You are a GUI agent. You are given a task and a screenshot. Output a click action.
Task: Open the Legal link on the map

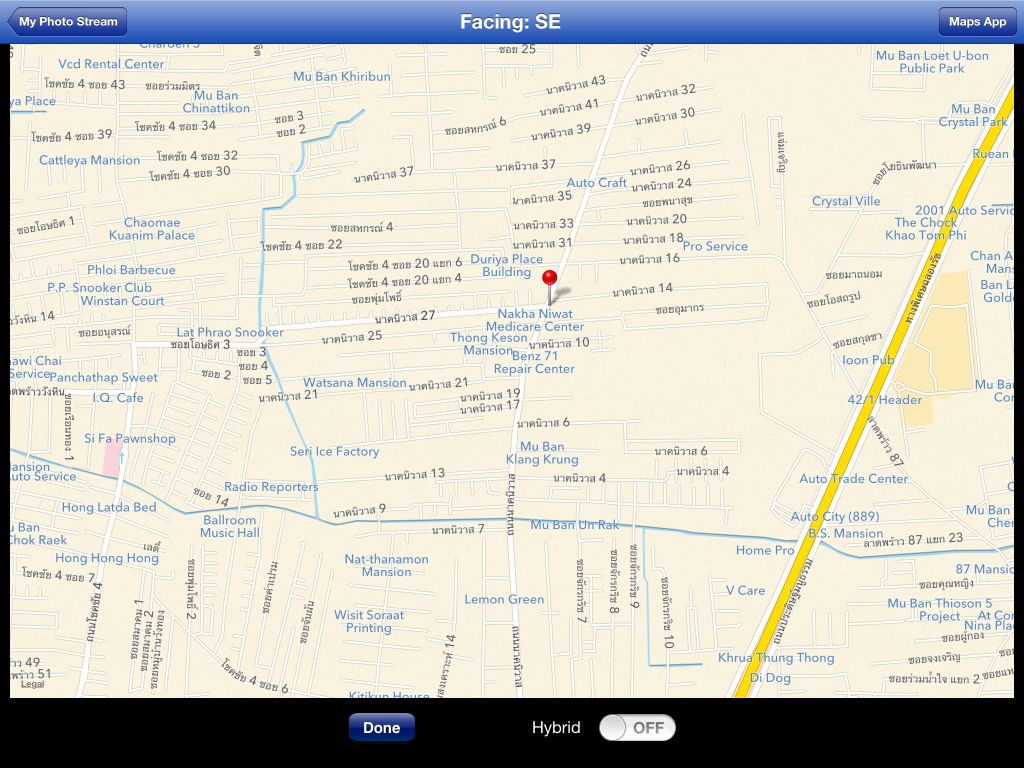33,685
